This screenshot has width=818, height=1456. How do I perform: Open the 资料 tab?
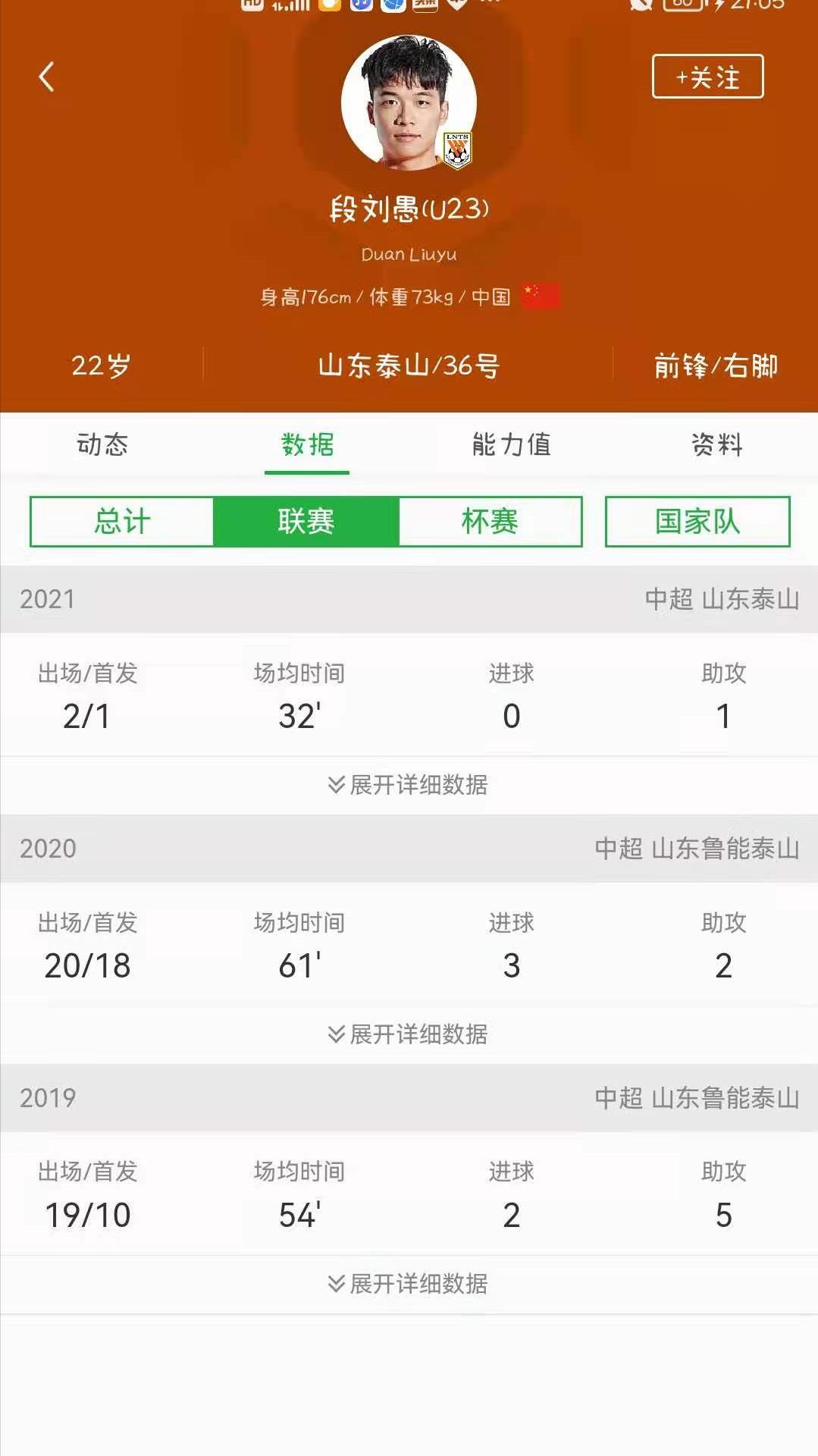716,446
